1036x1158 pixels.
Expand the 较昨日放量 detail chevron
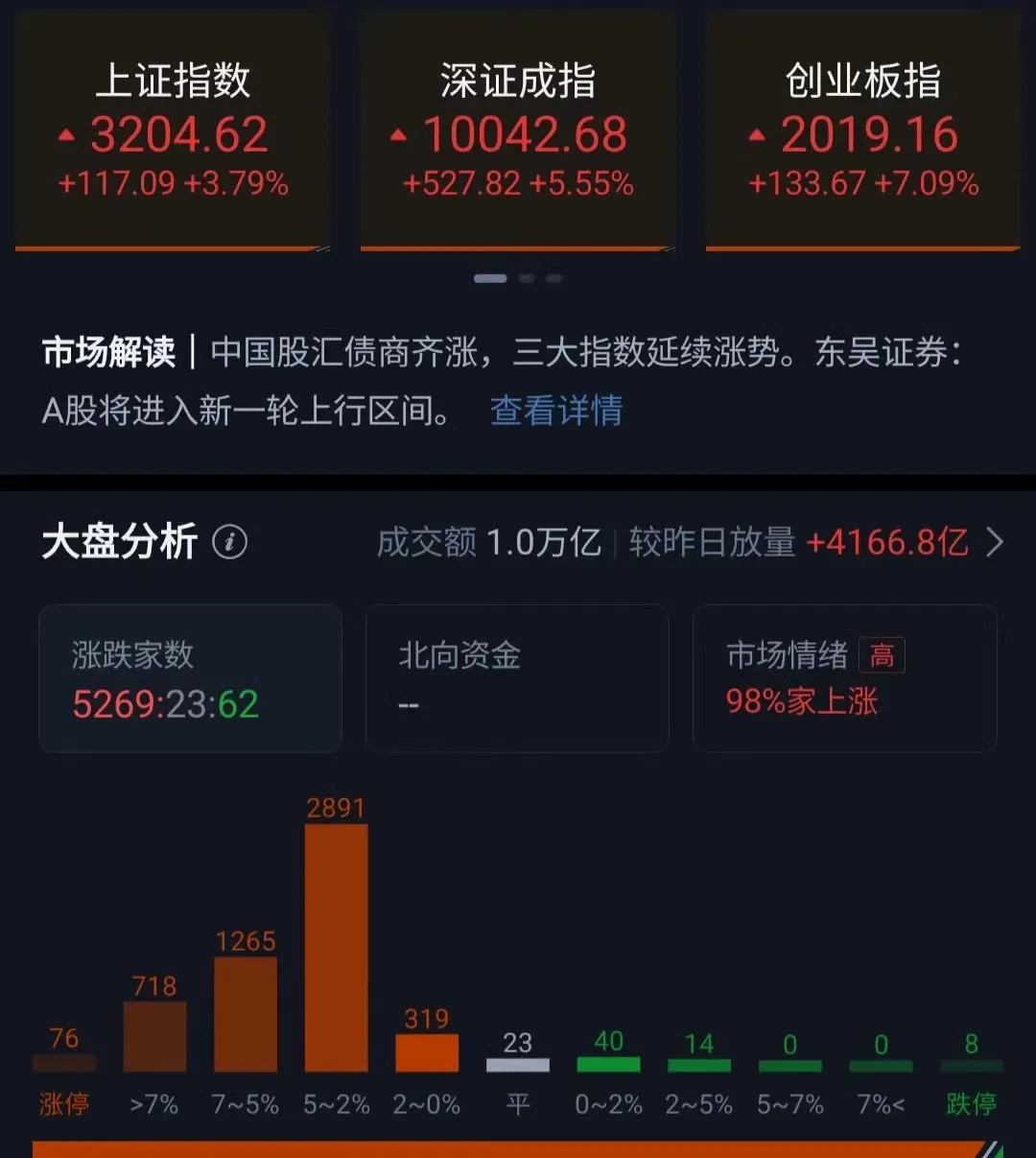click(997, 542)
